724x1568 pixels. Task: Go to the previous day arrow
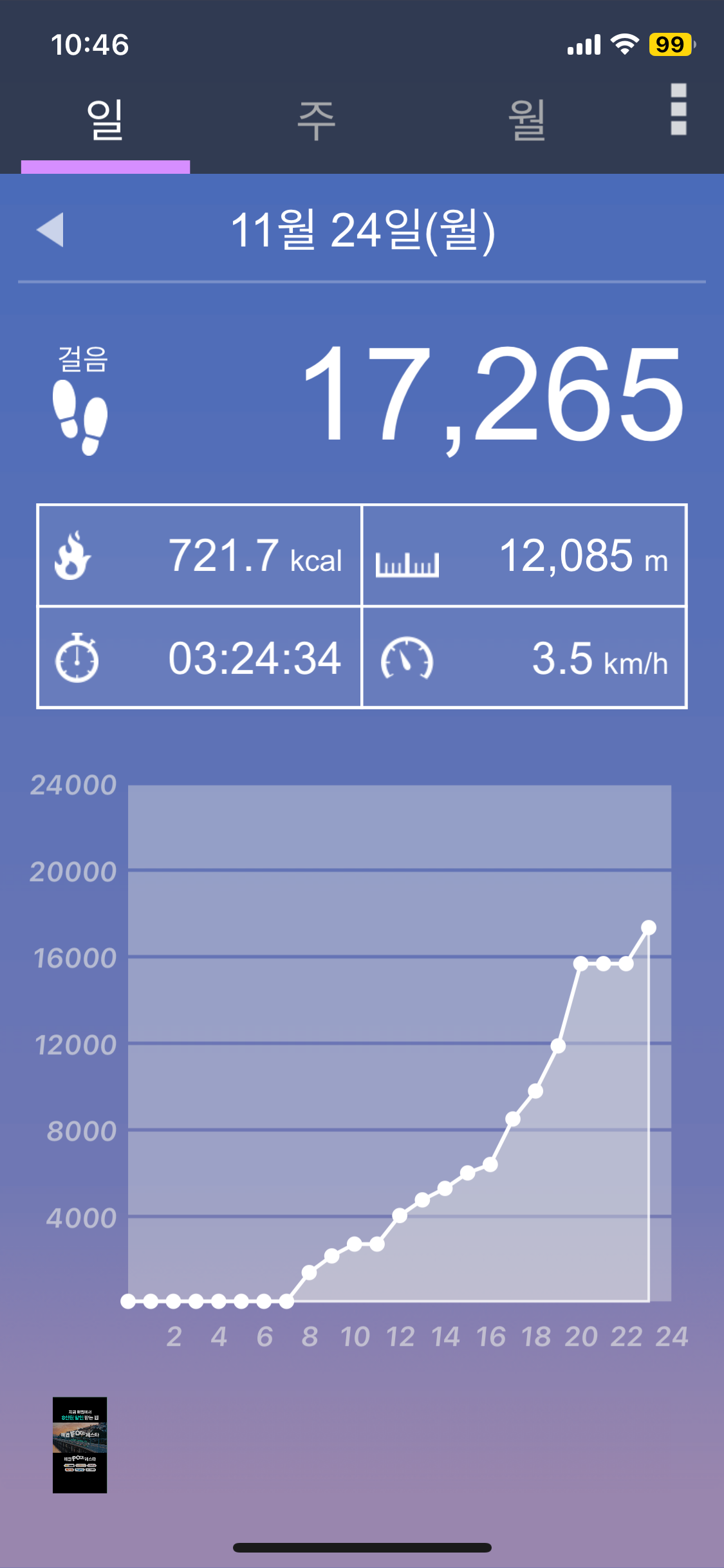click(x=51, y=230)
